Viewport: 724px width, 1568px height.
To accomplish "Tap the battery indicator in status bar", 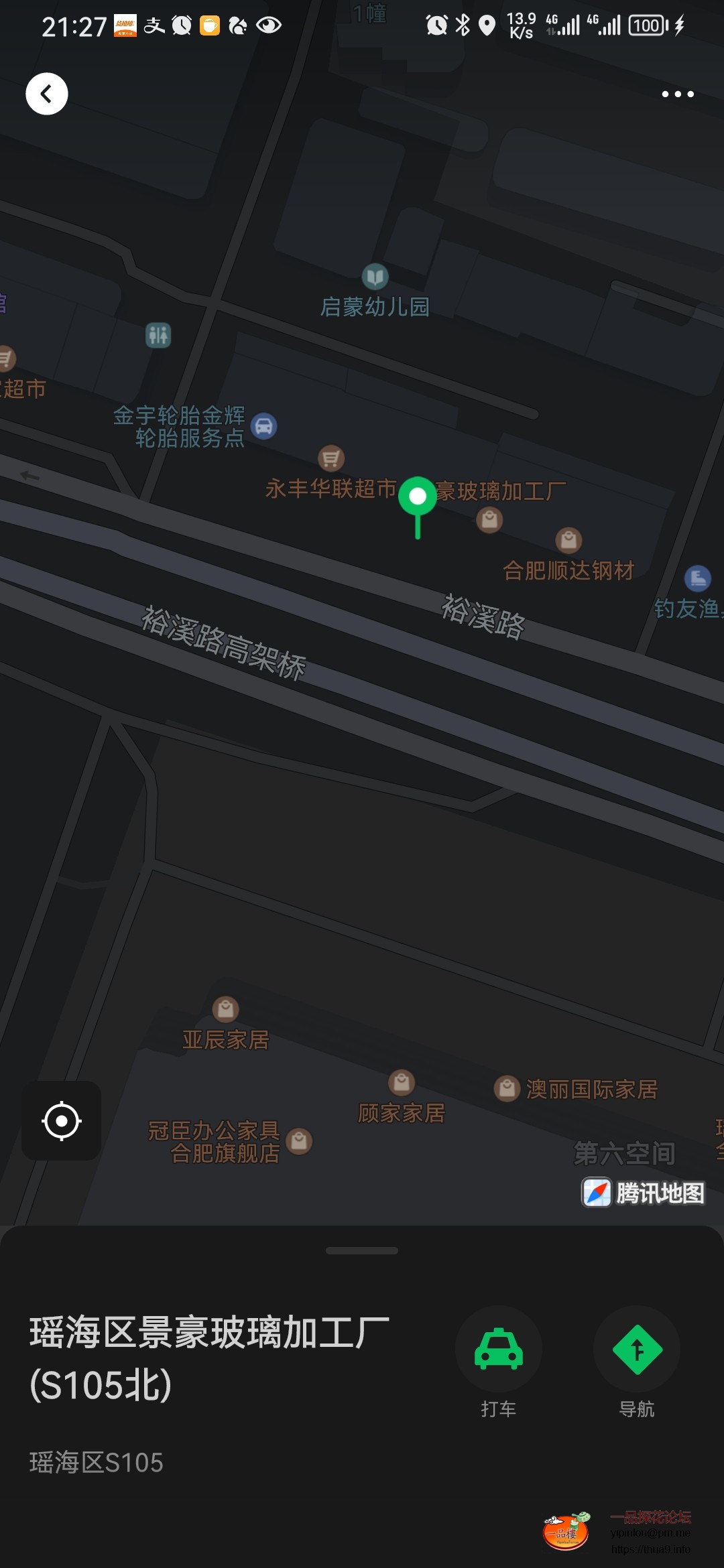I will tap(645, 25).
